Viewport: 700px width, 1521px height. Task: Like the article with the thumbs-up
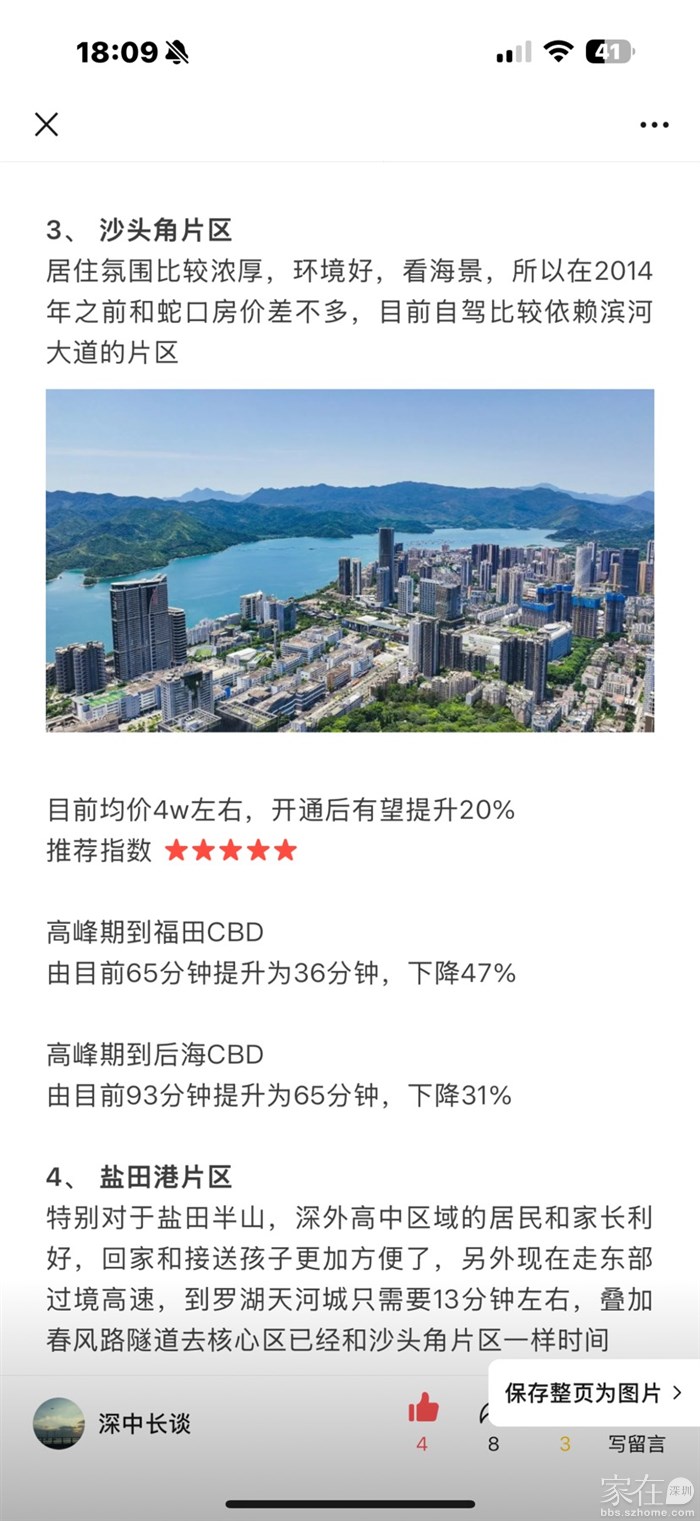[x=423, y=1410]
